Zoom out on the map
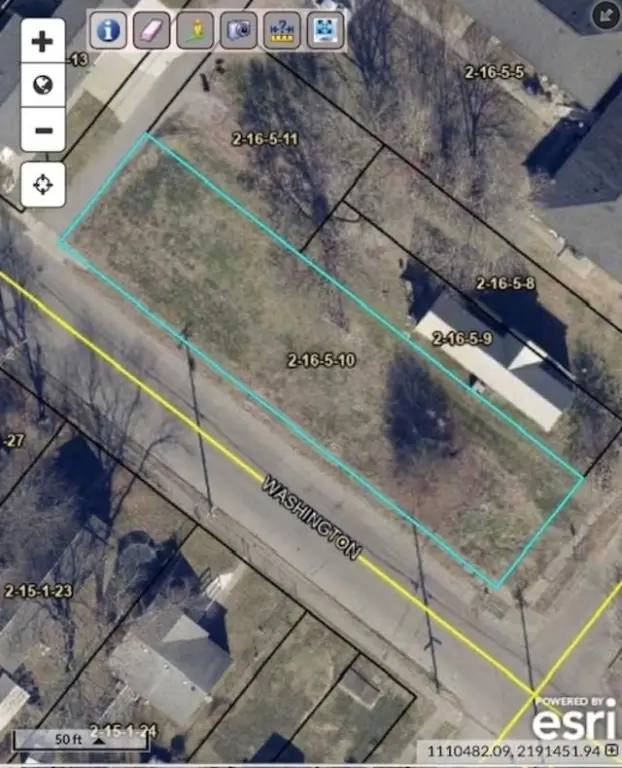Viewport: 622px width, 768px height. [43, 130]
